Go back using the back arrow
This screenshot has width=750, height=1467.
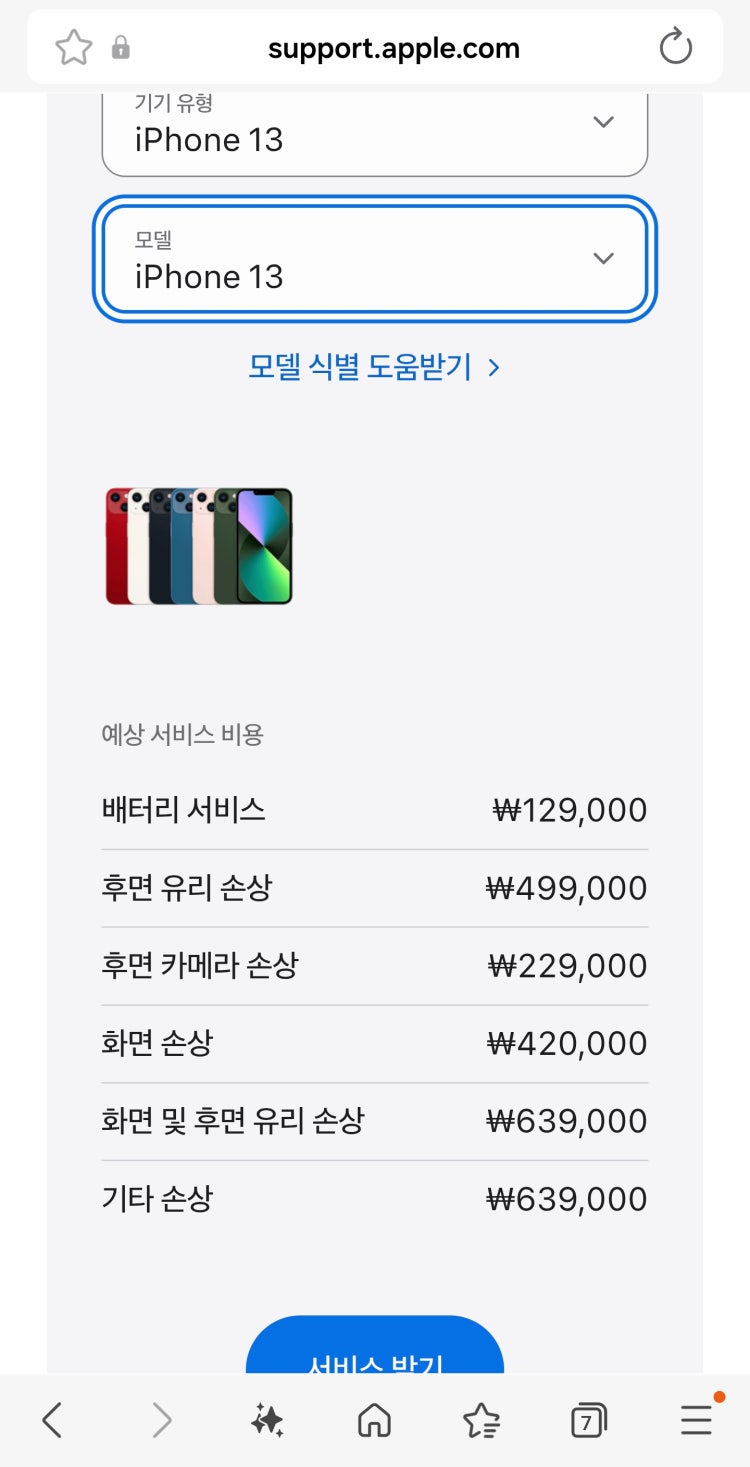click(x=52, y=1419)
